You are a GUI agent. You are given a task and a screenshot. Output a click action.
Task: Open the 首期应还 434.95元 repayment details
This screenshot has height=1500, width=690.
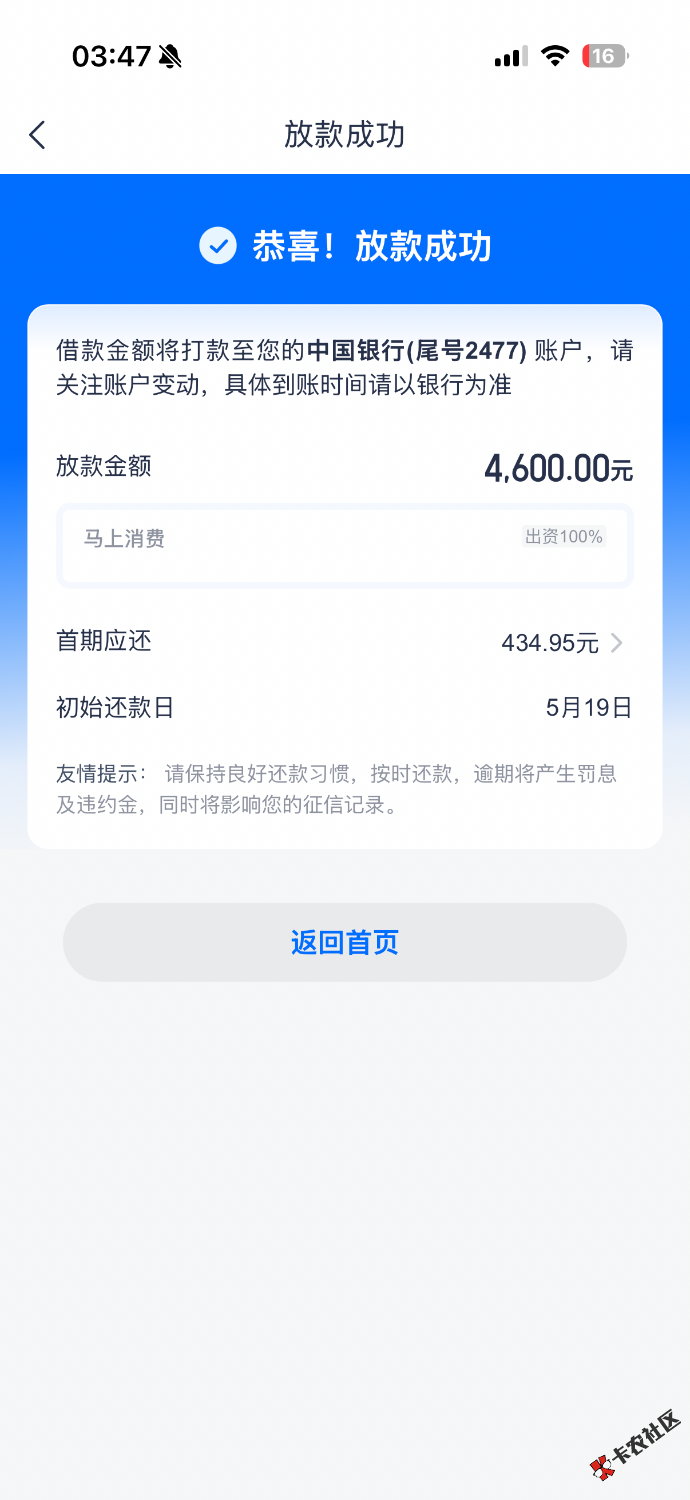[563, 643]
